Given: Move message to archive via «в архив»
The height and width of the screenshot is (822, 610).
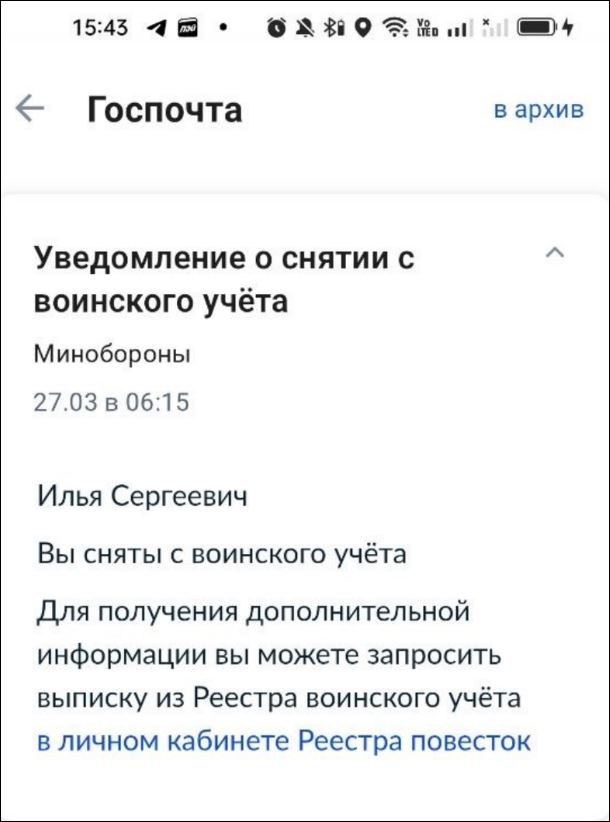Looking at the screenshot, I should 539,110.
